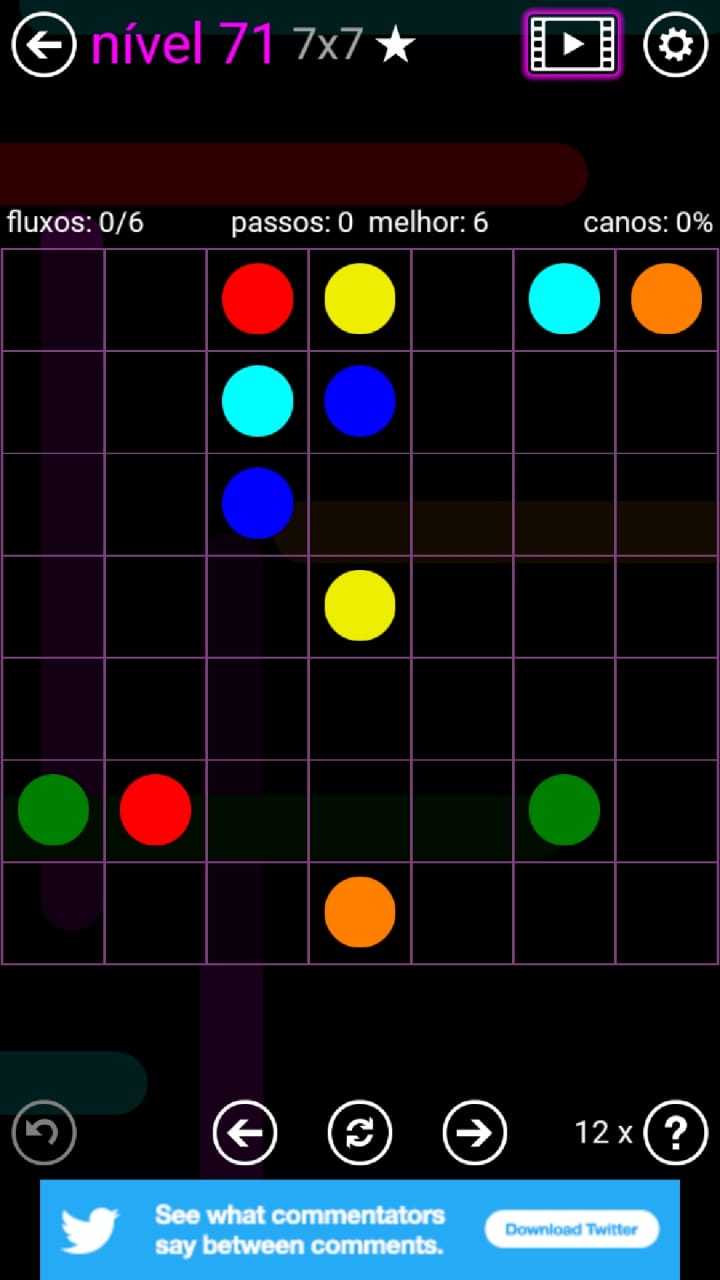
Task: Tap the green dot beside the red dot
Action: (x=53, y=809)
